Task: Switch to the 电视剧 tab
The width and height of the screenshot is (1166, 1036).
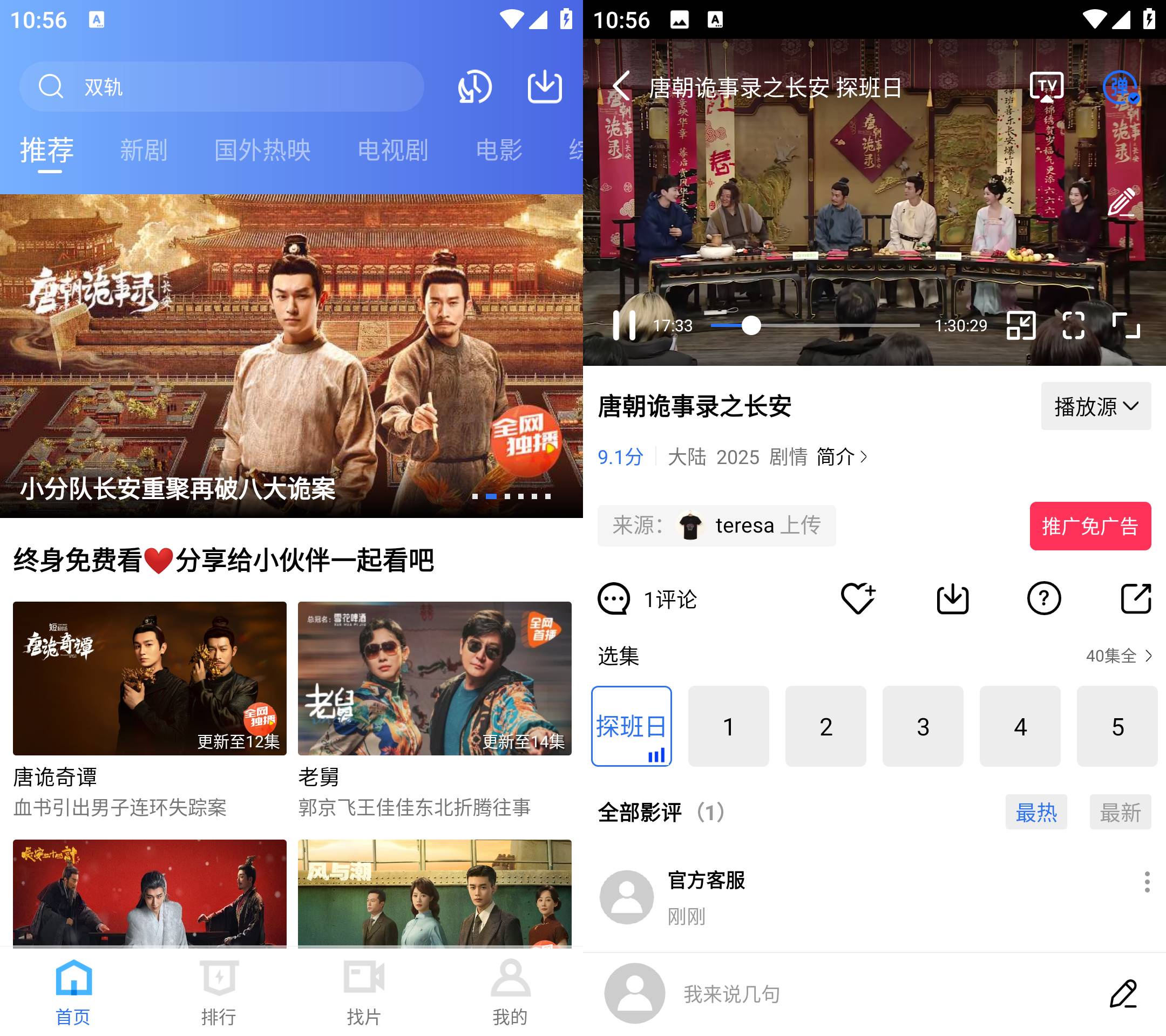Action: (x=392, y=151)
